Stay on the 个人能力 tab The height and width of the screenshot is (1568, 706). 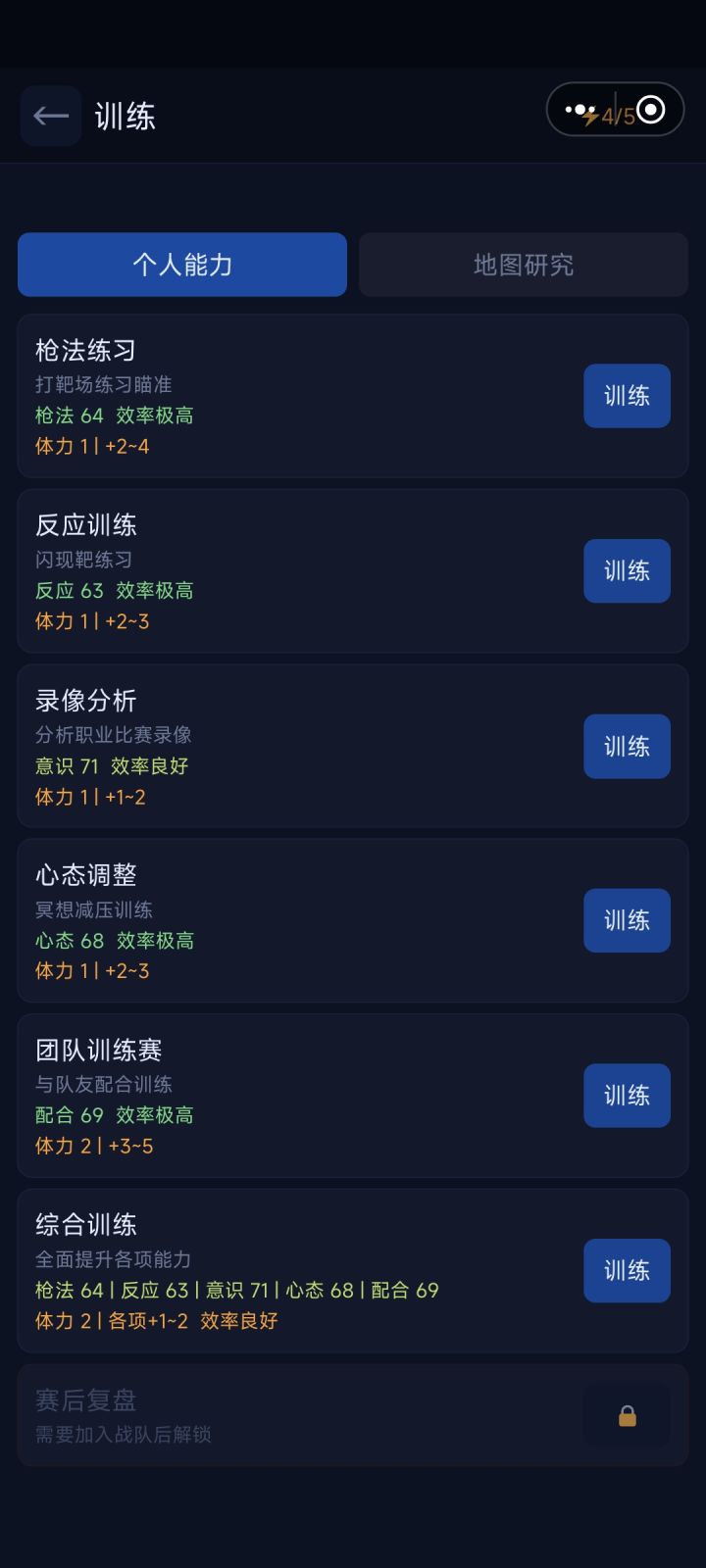pos(181,264)
